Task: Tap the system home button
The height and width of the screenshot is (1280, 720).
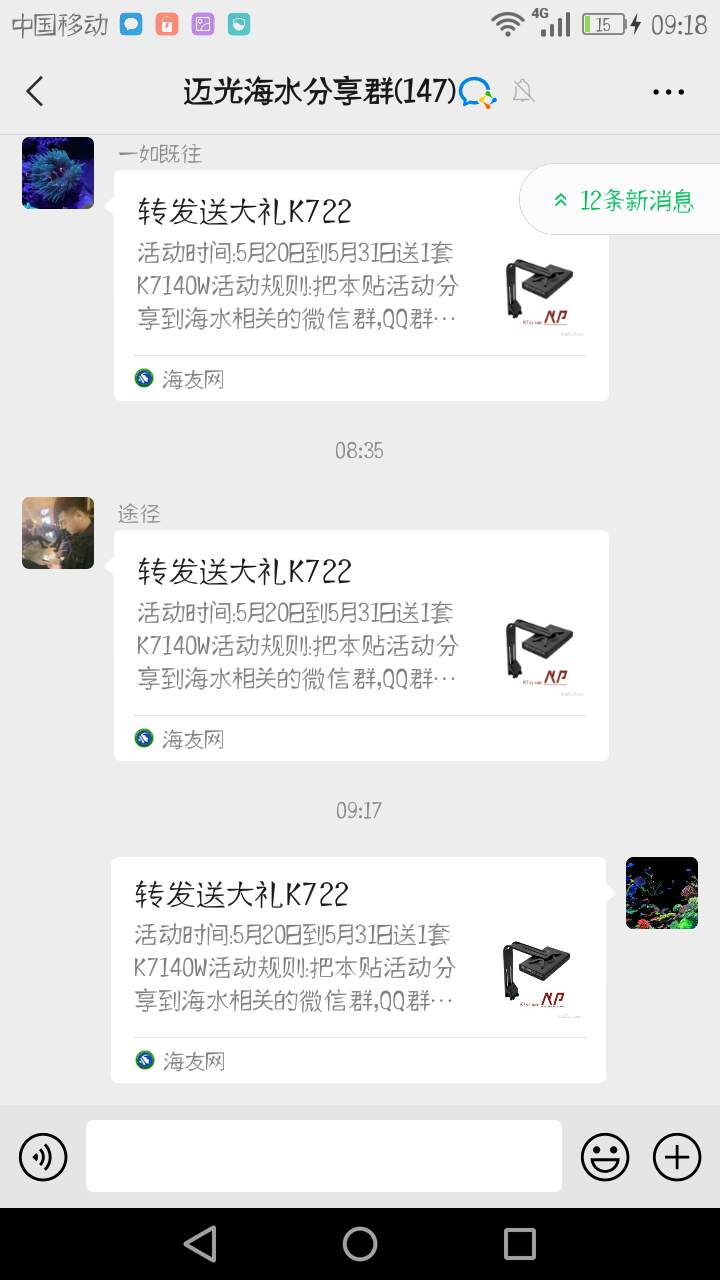Action: [360, 1244]
